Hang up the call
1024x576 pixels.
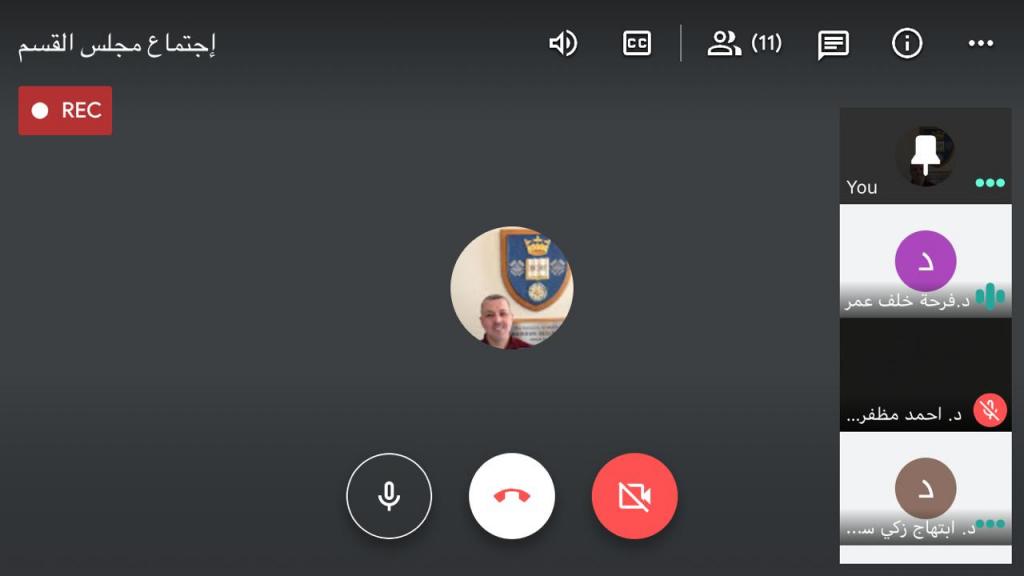[512, 496]
